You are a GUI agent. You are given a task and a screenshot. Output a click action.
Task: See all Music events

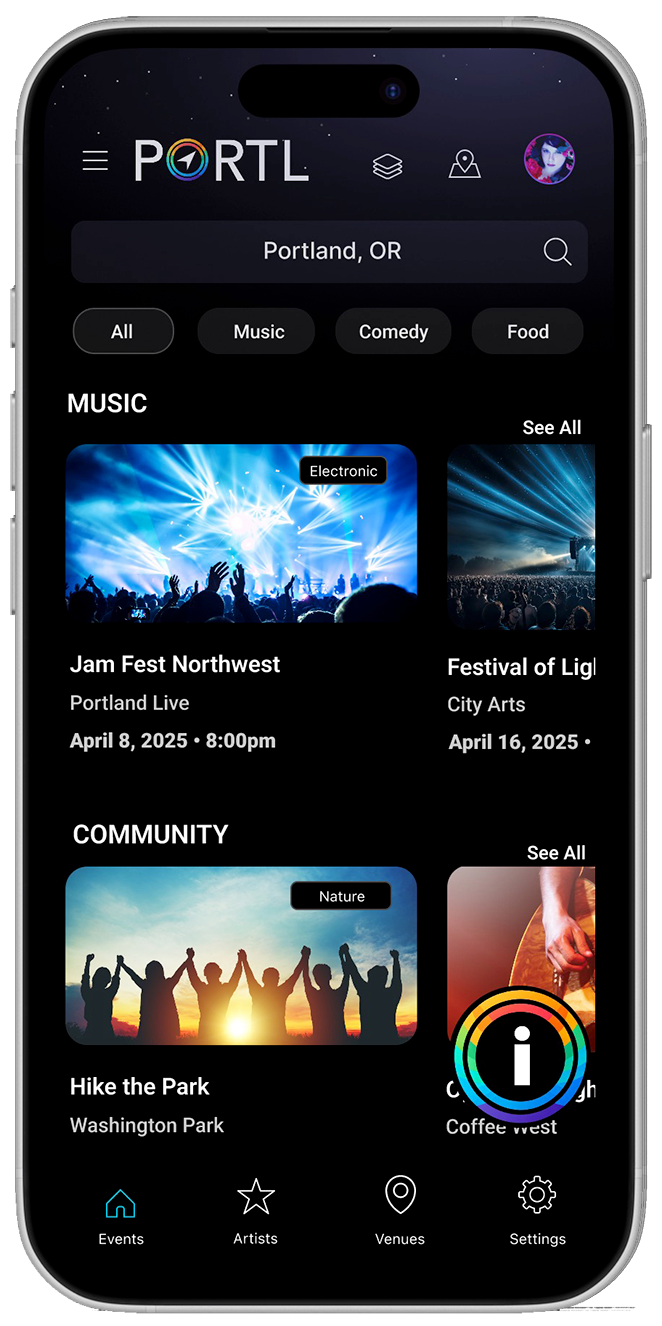click(x=551, y=427)
